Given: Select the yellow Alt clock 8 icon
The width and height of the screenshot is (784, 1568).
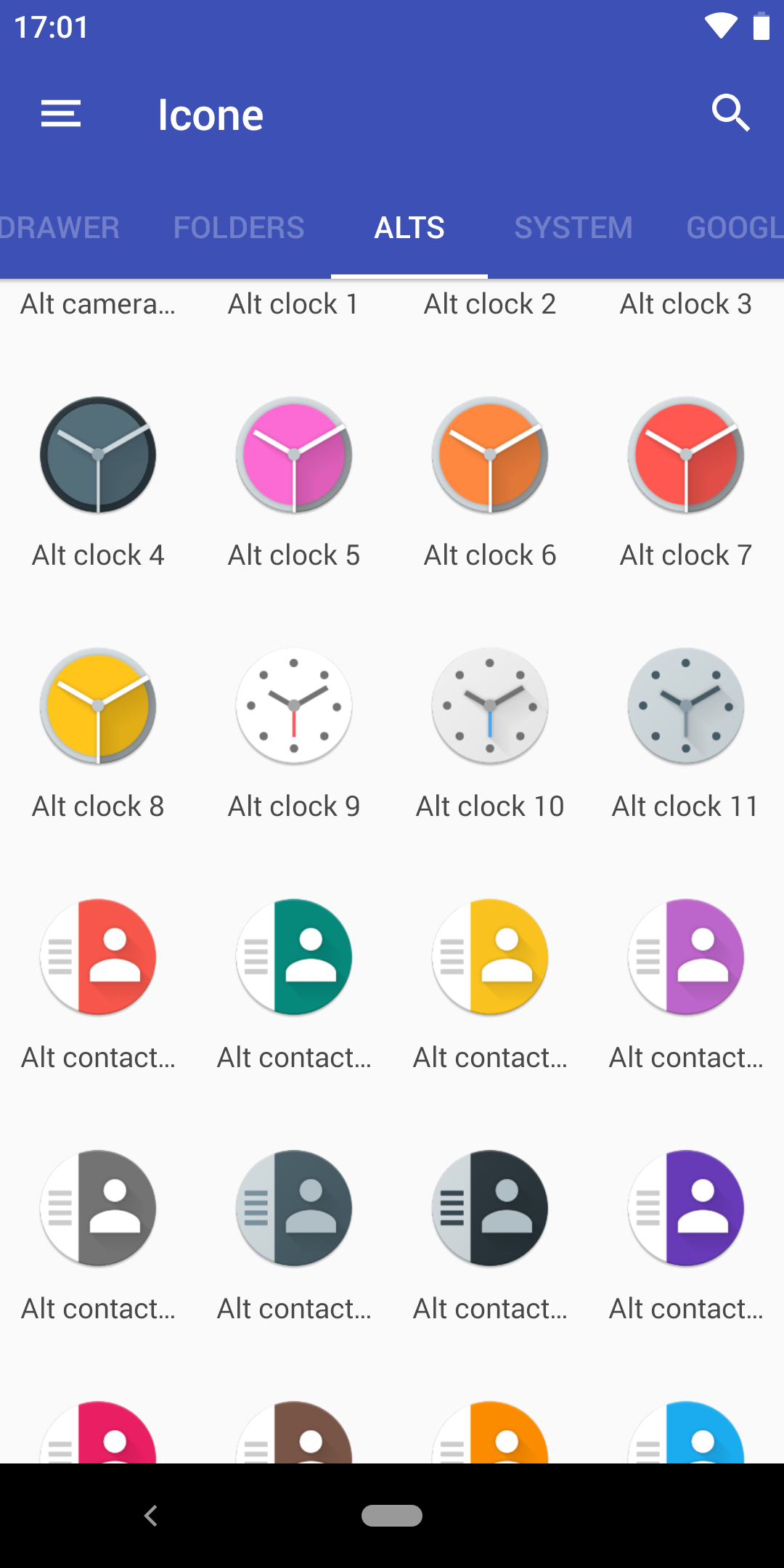Looking at the screenshot, I should tap(98, 706).
